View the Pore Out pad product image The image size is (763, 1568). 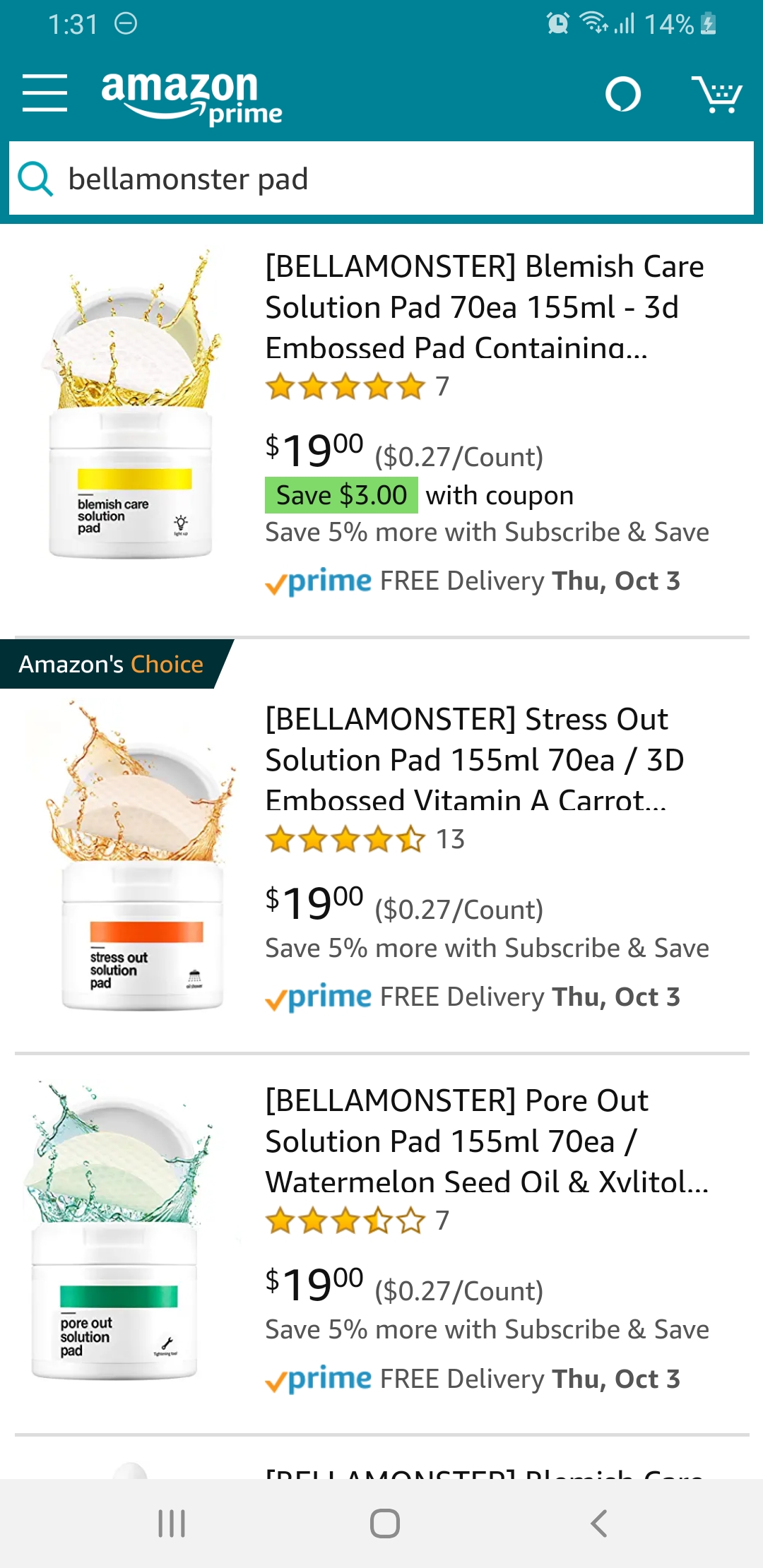click(118, 1231)
